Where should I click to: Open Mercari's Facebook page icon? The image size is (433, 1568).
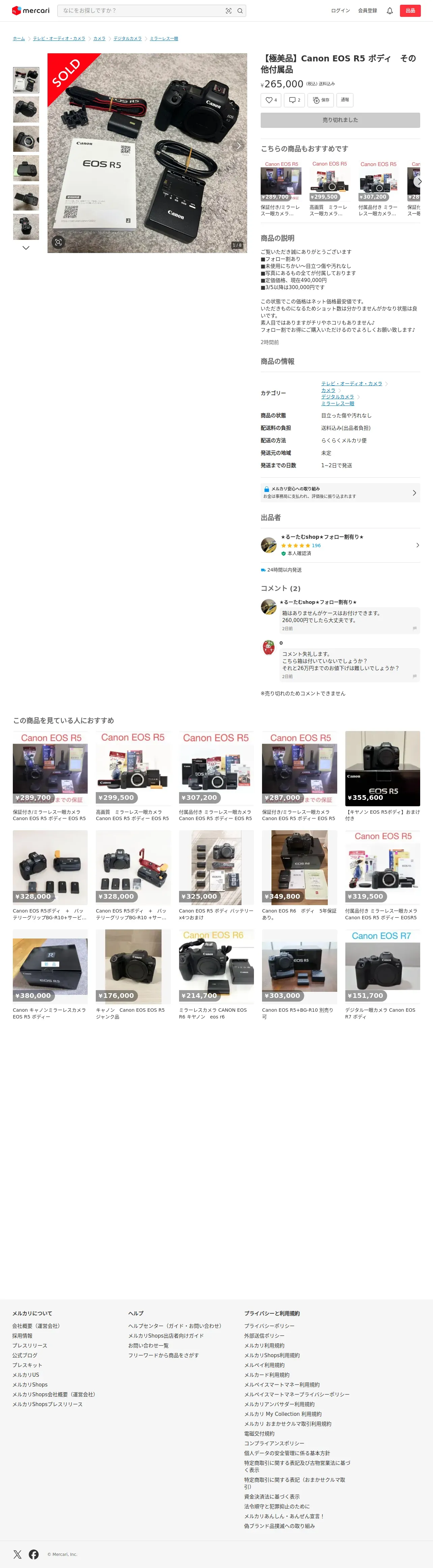(x=34, y=1554)
